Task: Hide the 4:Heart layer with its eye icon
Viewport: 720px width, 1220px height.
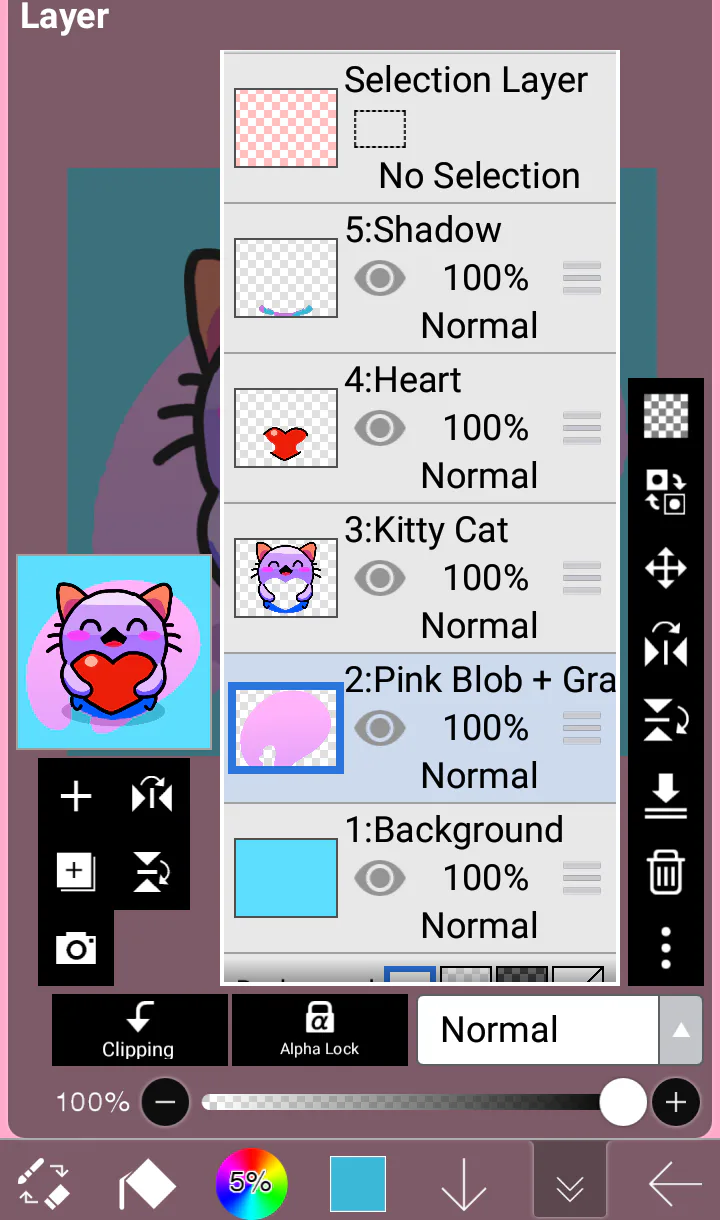Action: (380, 428)
